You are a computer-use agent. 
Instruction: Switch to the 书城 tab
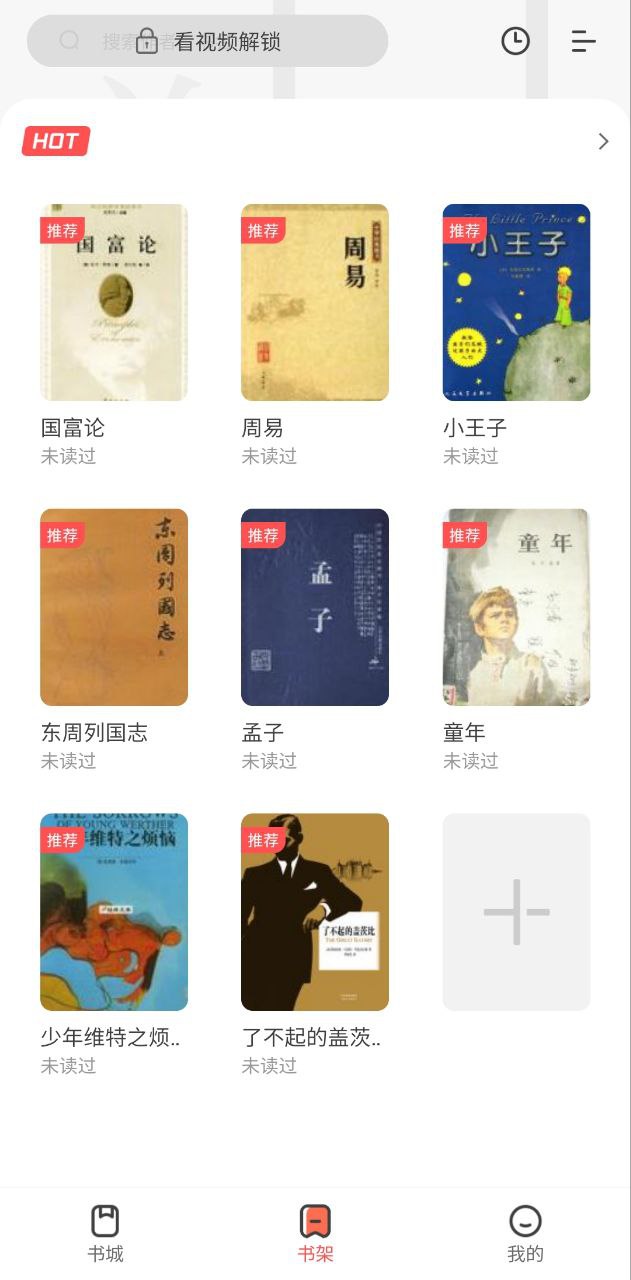pos(105,1234)
